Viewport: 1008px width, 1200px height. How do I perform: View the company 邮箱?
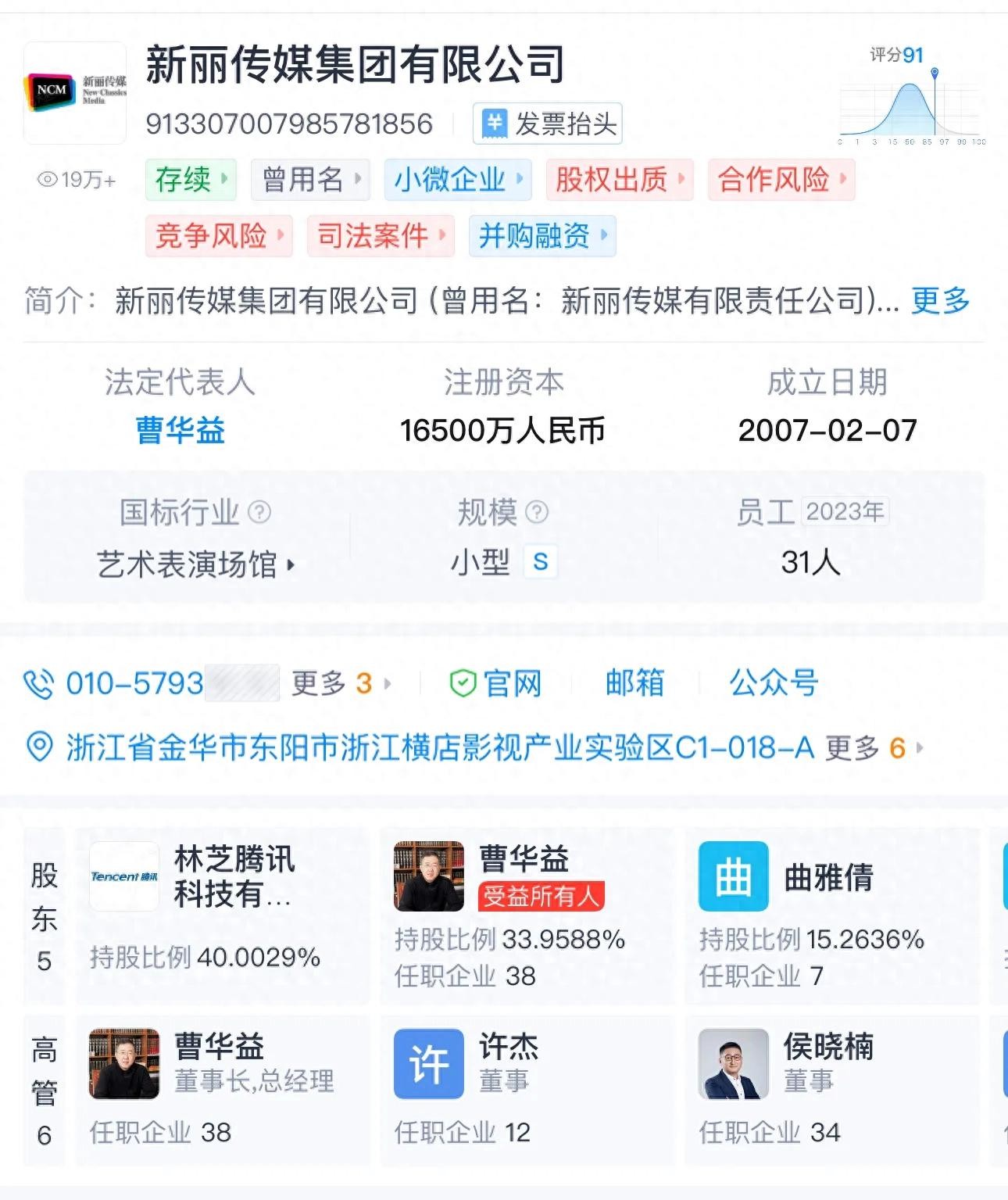pos(634,684)
